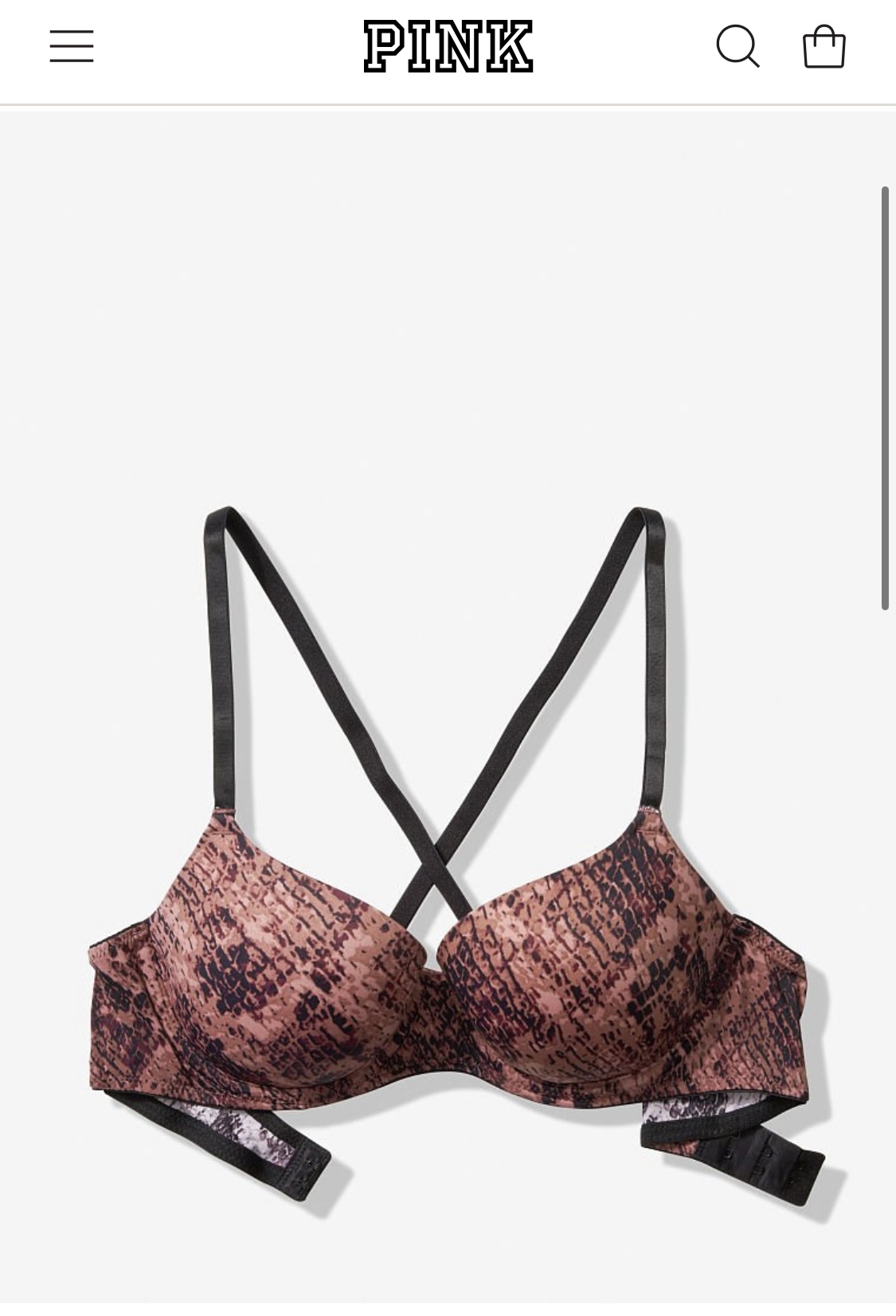The height and width of the screenshot is (1316, 896).
Task: Open the shopping bag
Action: tap(824, 47)
